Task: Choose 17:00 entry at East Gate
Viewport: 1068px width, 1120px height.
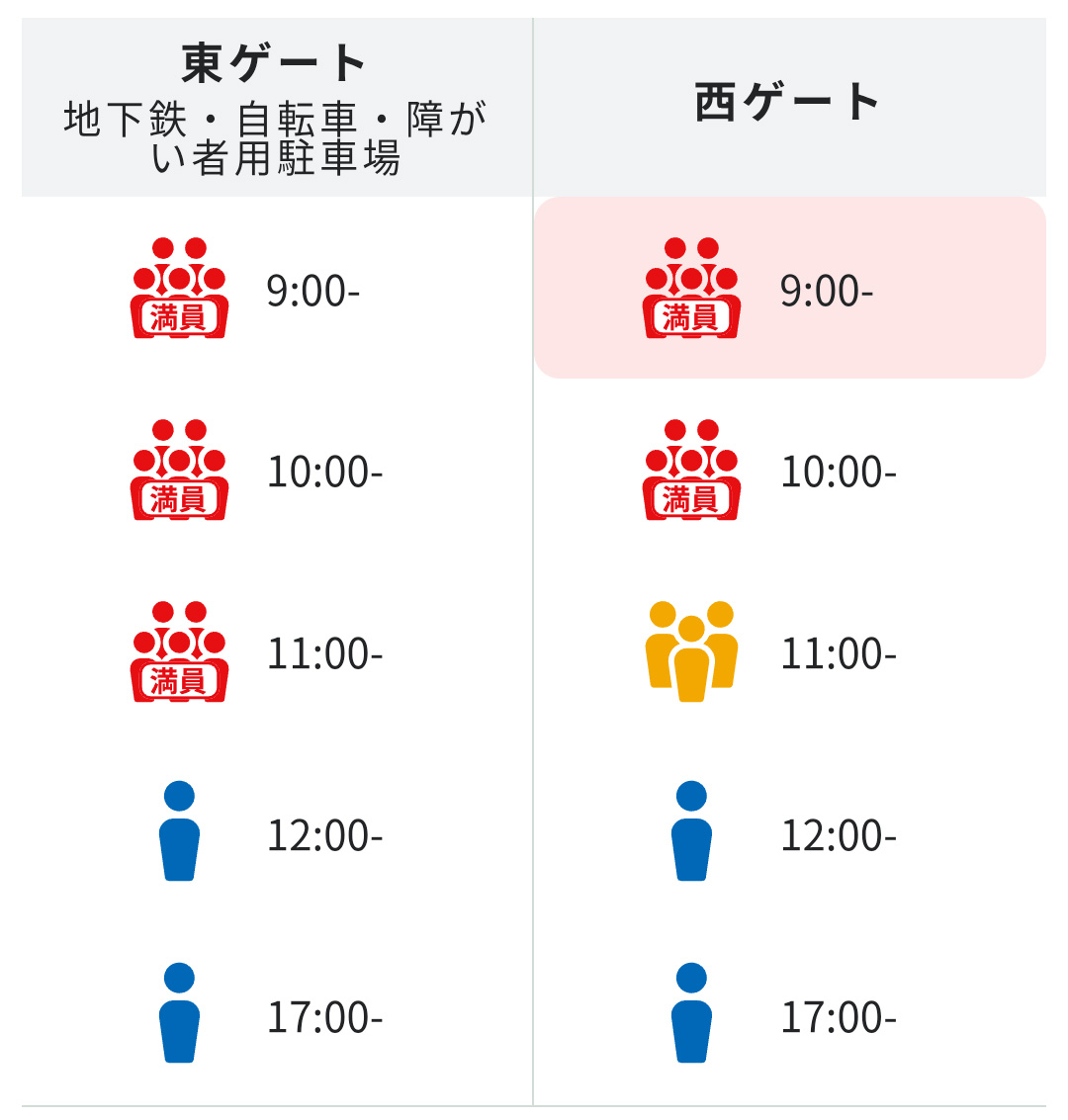Action: pos(277,1015)
